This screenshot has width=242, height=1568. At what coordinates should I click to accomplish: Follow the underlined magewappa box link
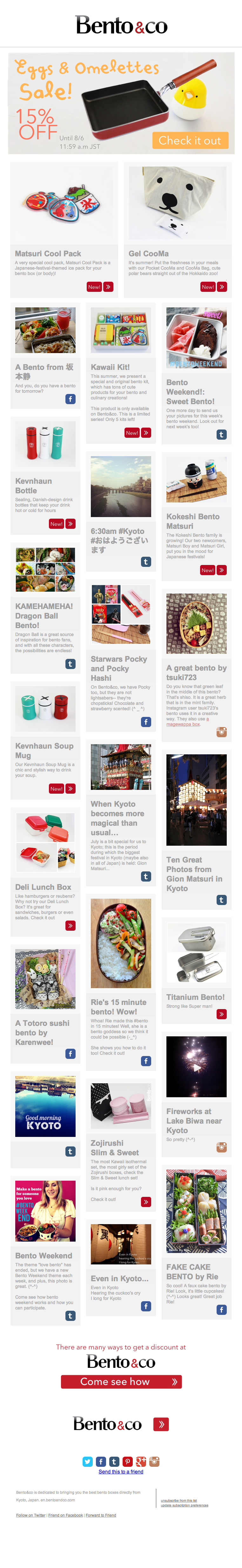(183, 724)
